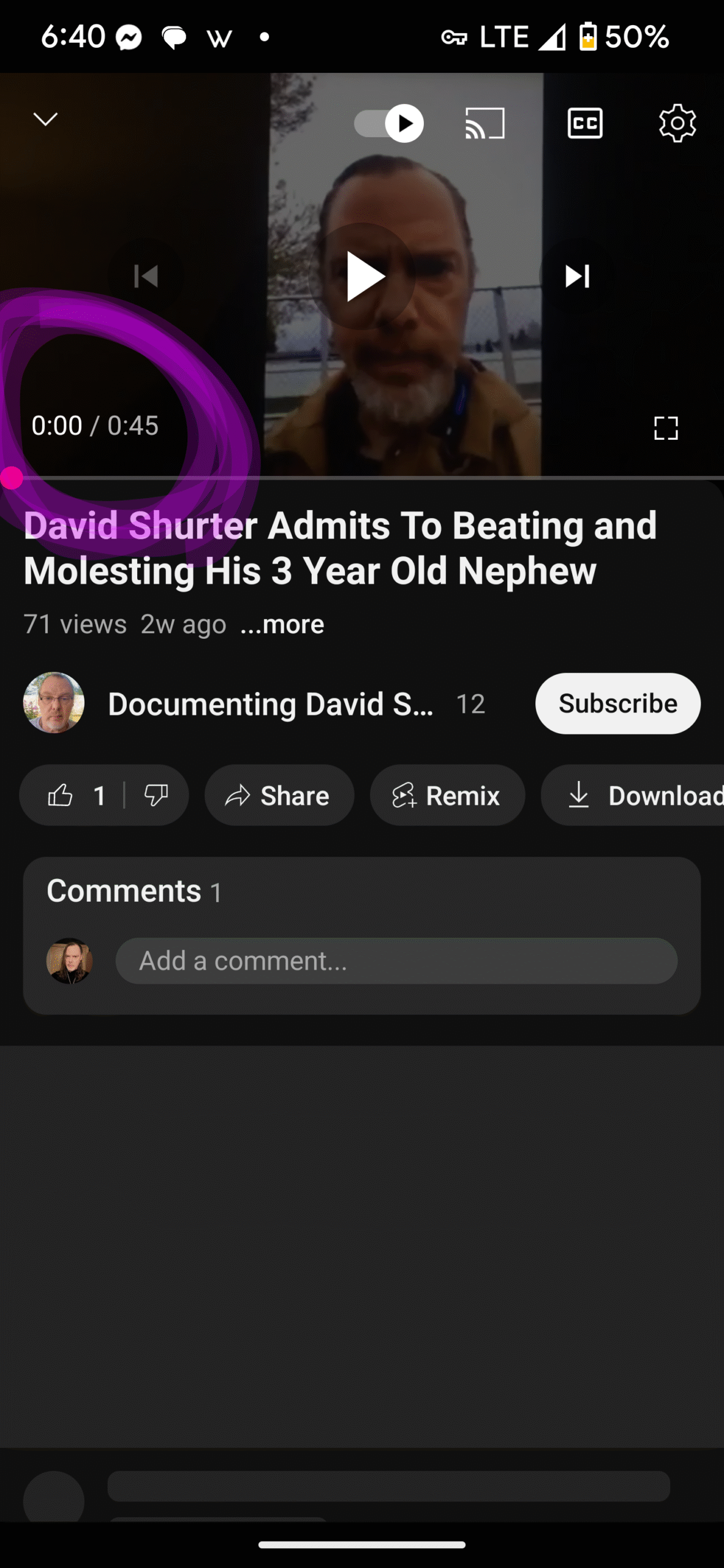Tap the Add a comment field
Viewport: 724px width, 1568px height.
396,961
